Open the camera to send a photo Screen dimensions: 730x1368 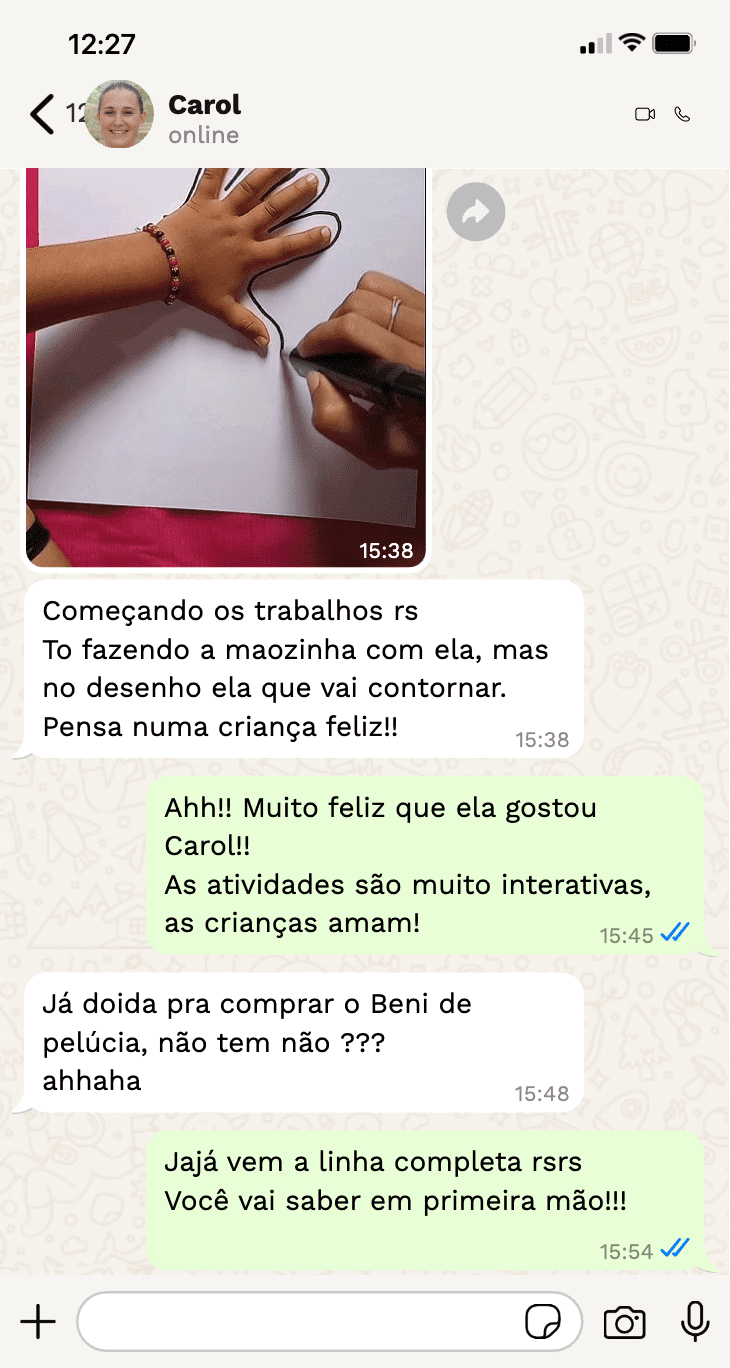(625, 1322)
